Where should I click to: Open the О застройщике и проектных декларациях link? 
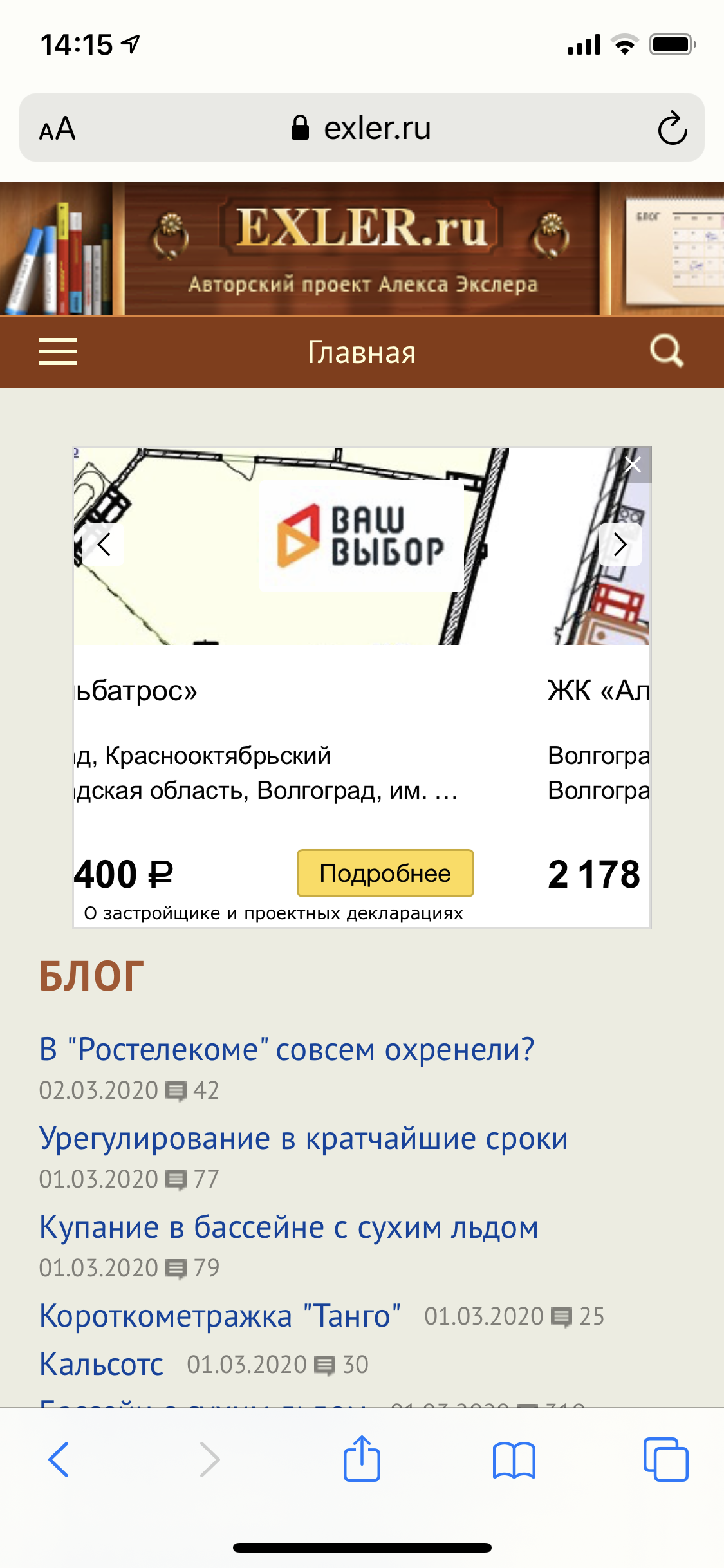274,913
